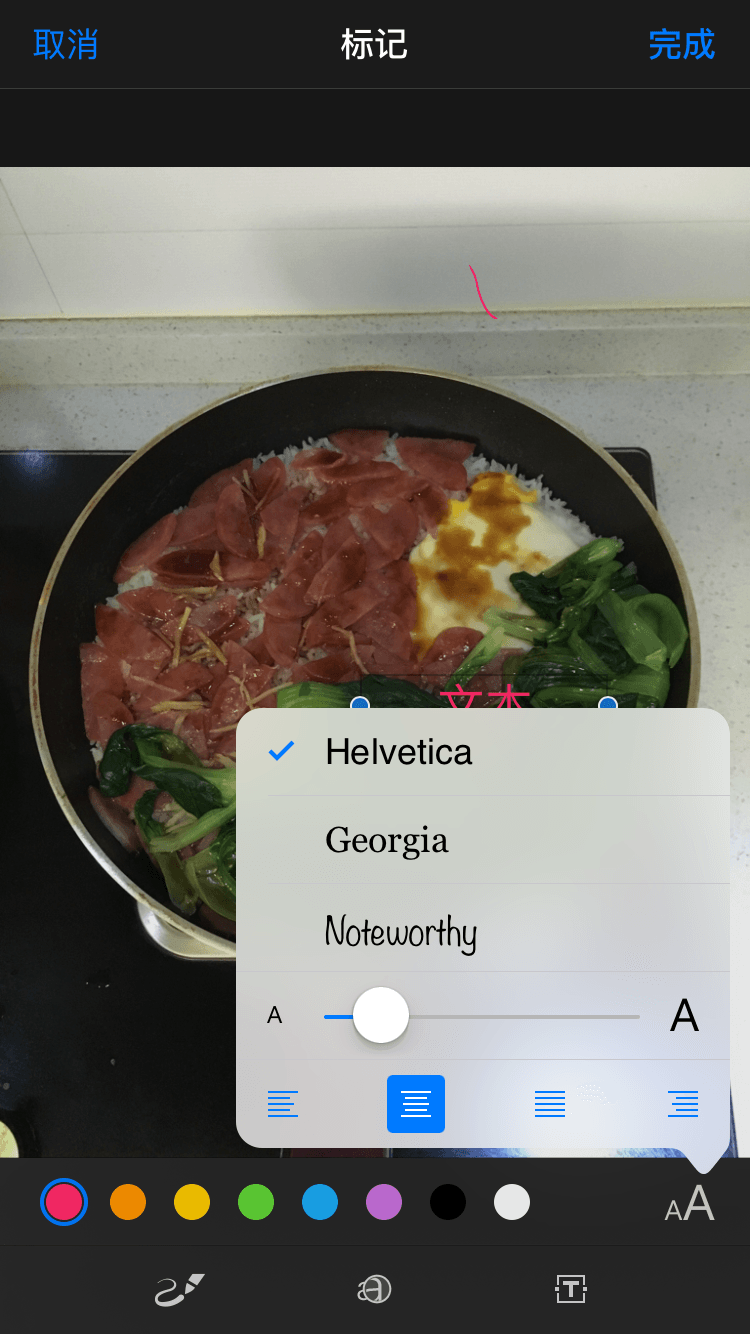Select the Helvetica font

pos(398,752)
